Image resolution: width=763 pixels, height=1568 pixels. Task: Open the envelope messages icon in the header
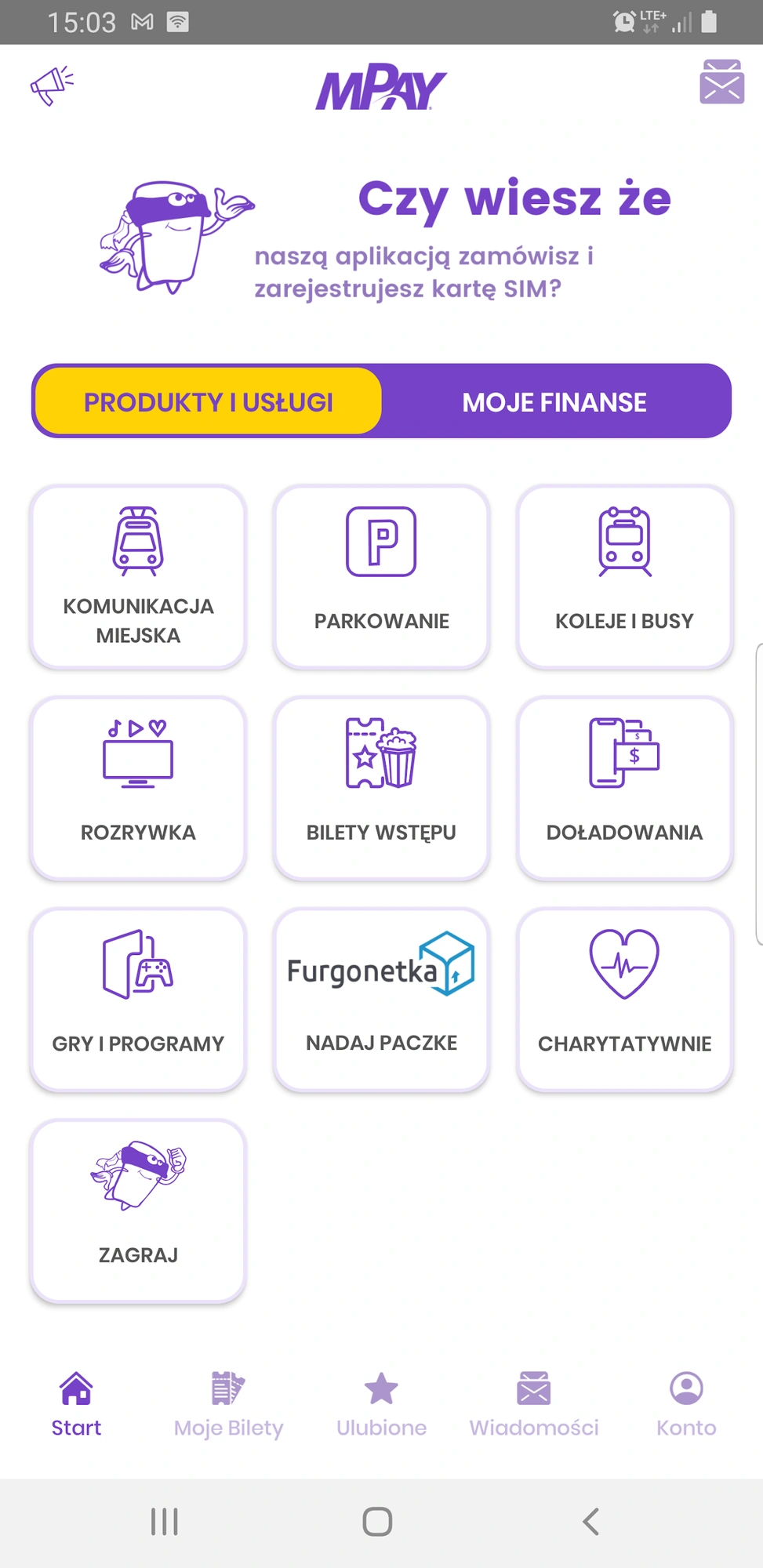click(721, 82)
